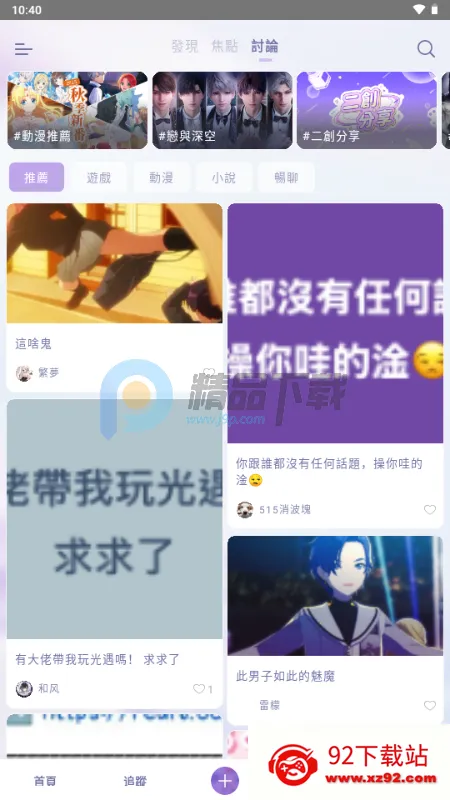
Task: Select the 動漫 filter chip
Action: (161, 177)
